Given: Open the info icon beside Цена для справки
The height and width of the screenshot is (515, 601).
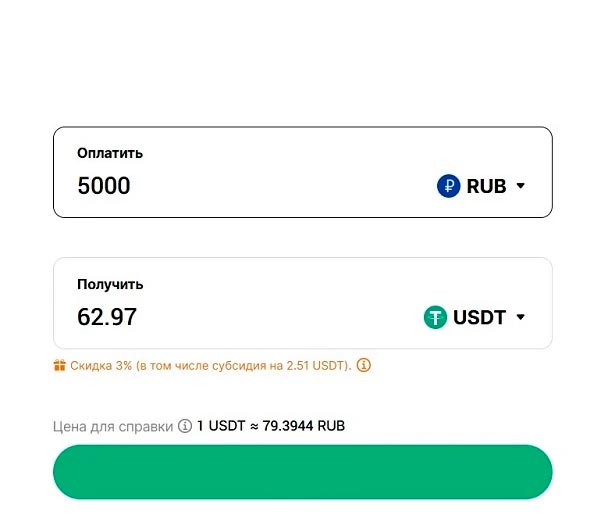Looking at the screenshot, I should click(x=184, y=426).
